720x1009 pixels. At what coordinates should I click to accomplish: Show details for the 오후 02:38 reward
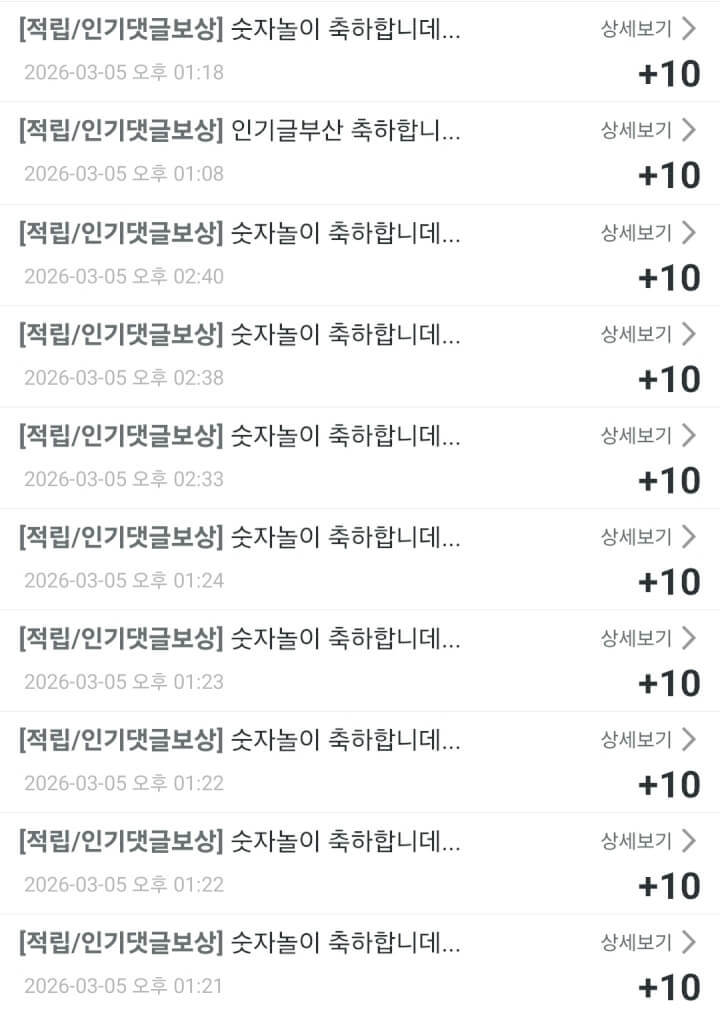(x=647, y=334)
